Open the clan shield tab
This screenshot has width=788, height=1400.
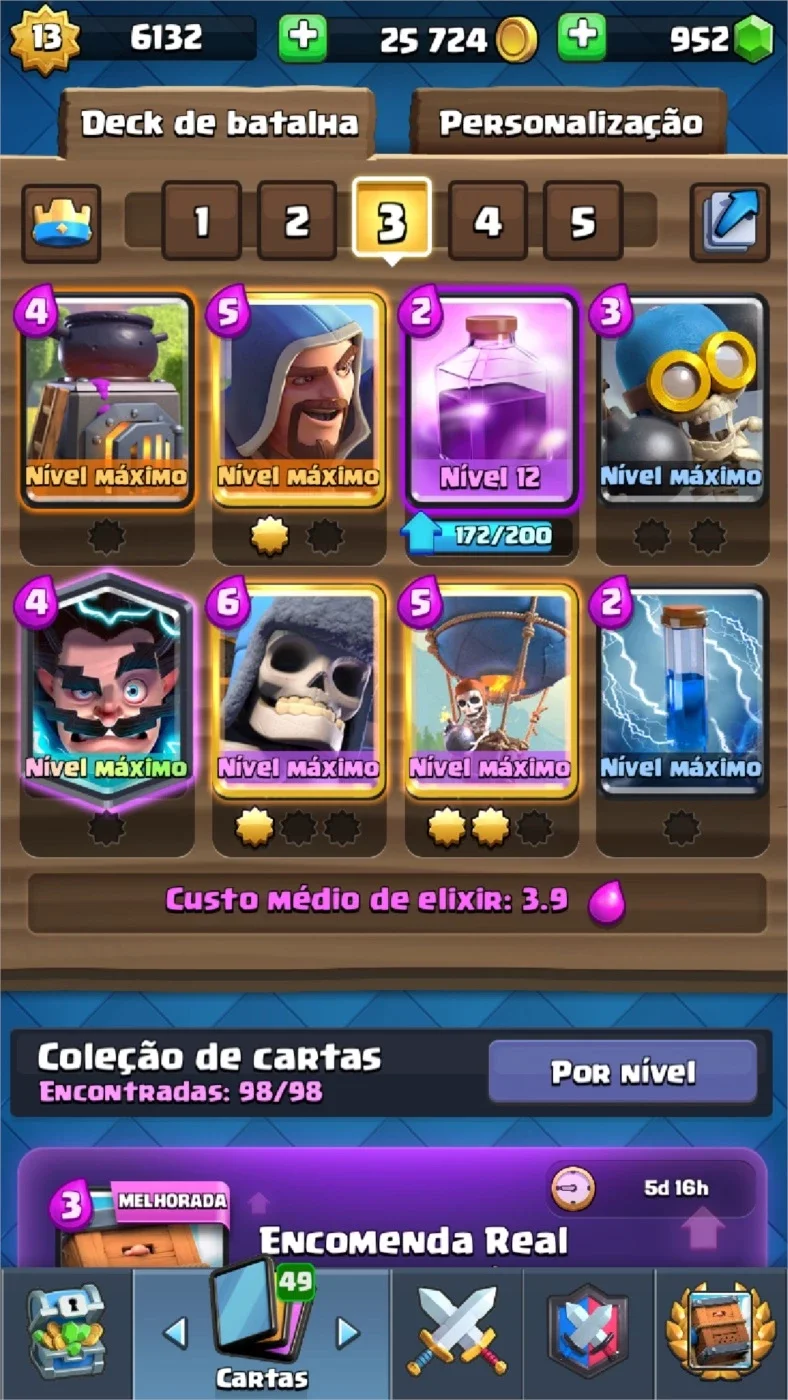click(x=588, y=1332)
